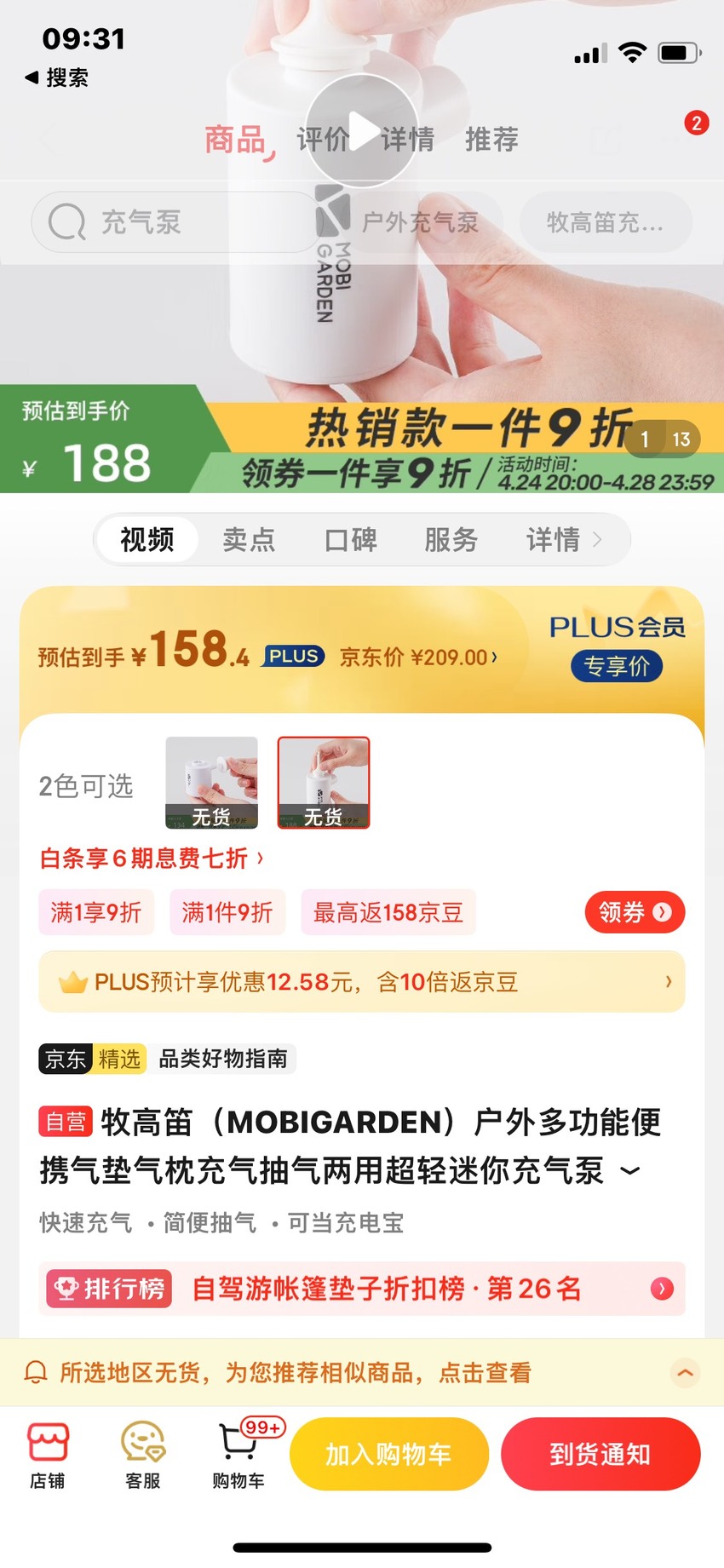Choose the first color option thumbnail

(211, 783)
